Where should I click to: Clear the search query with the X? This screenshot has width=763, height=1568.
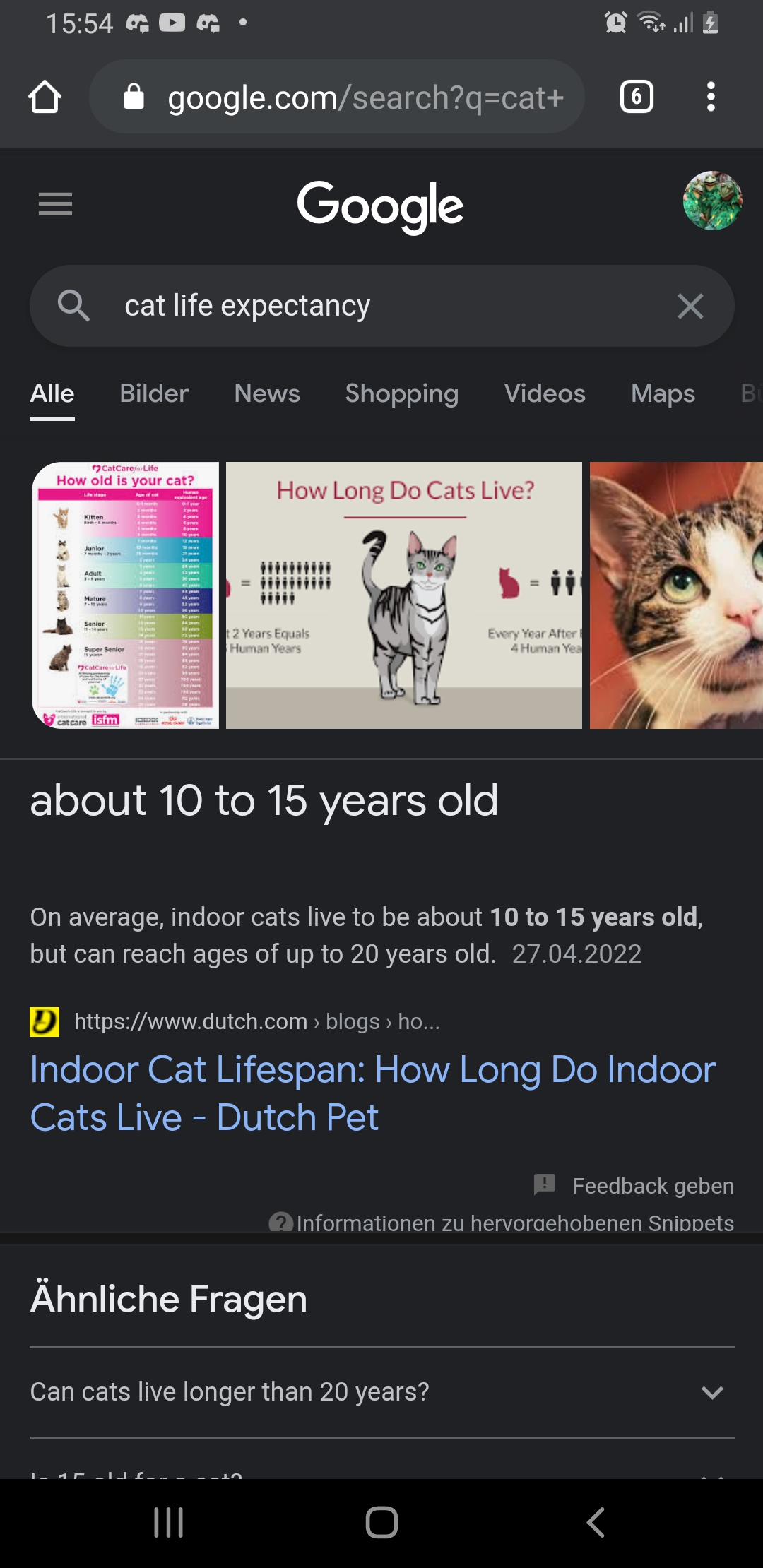[x=690, y=306]
